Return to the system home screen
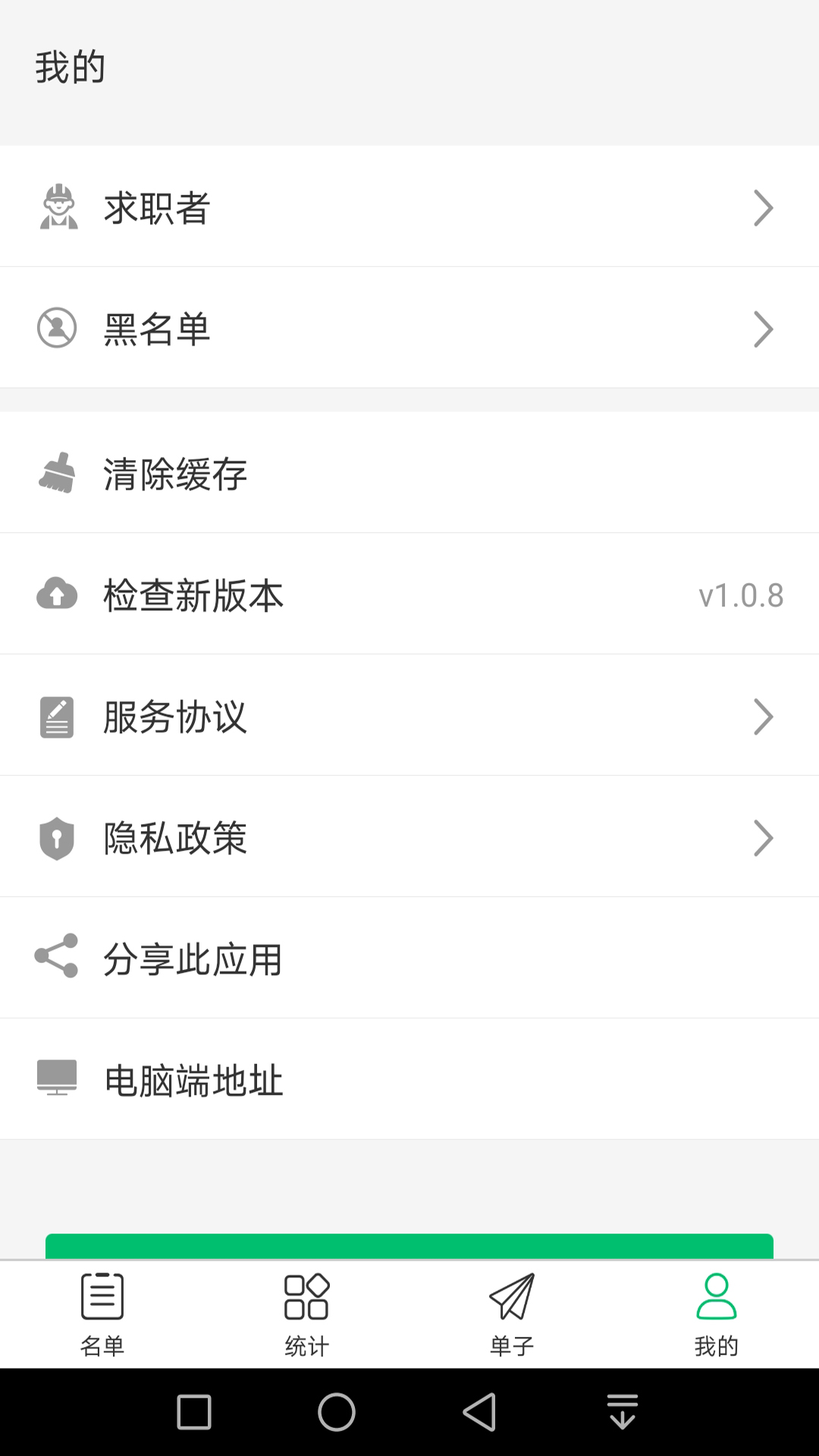The height and width of the screenshot is (1456, 819). pyautogui.click(x=337, y=1412)
